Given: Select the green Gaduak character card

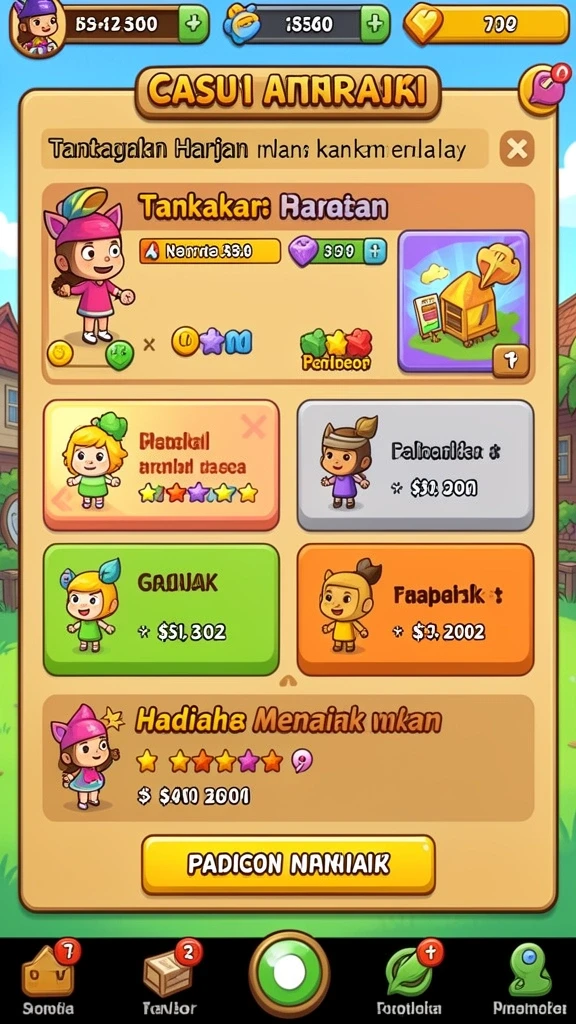Looking at the screenshot, I should pyautogui.click(x=161, y=609).
